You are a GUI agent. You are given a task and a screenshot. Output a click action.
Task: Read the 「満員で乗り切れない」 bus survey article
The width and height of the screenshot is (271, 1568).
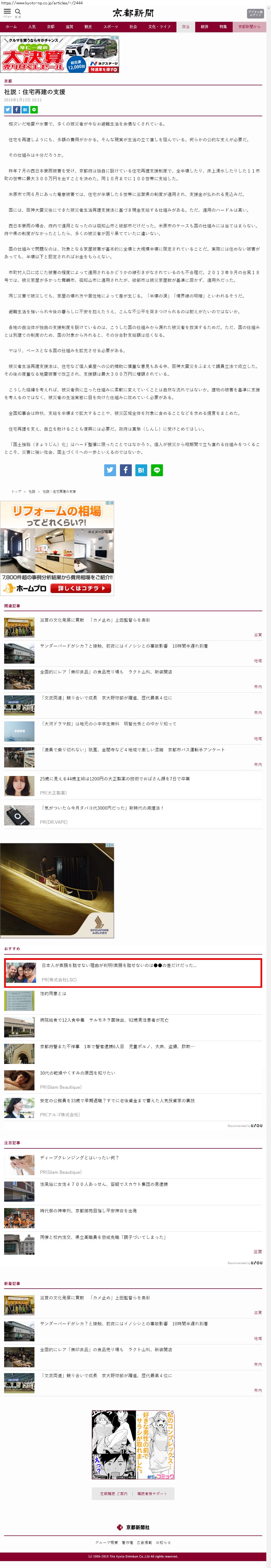point(132,749)
